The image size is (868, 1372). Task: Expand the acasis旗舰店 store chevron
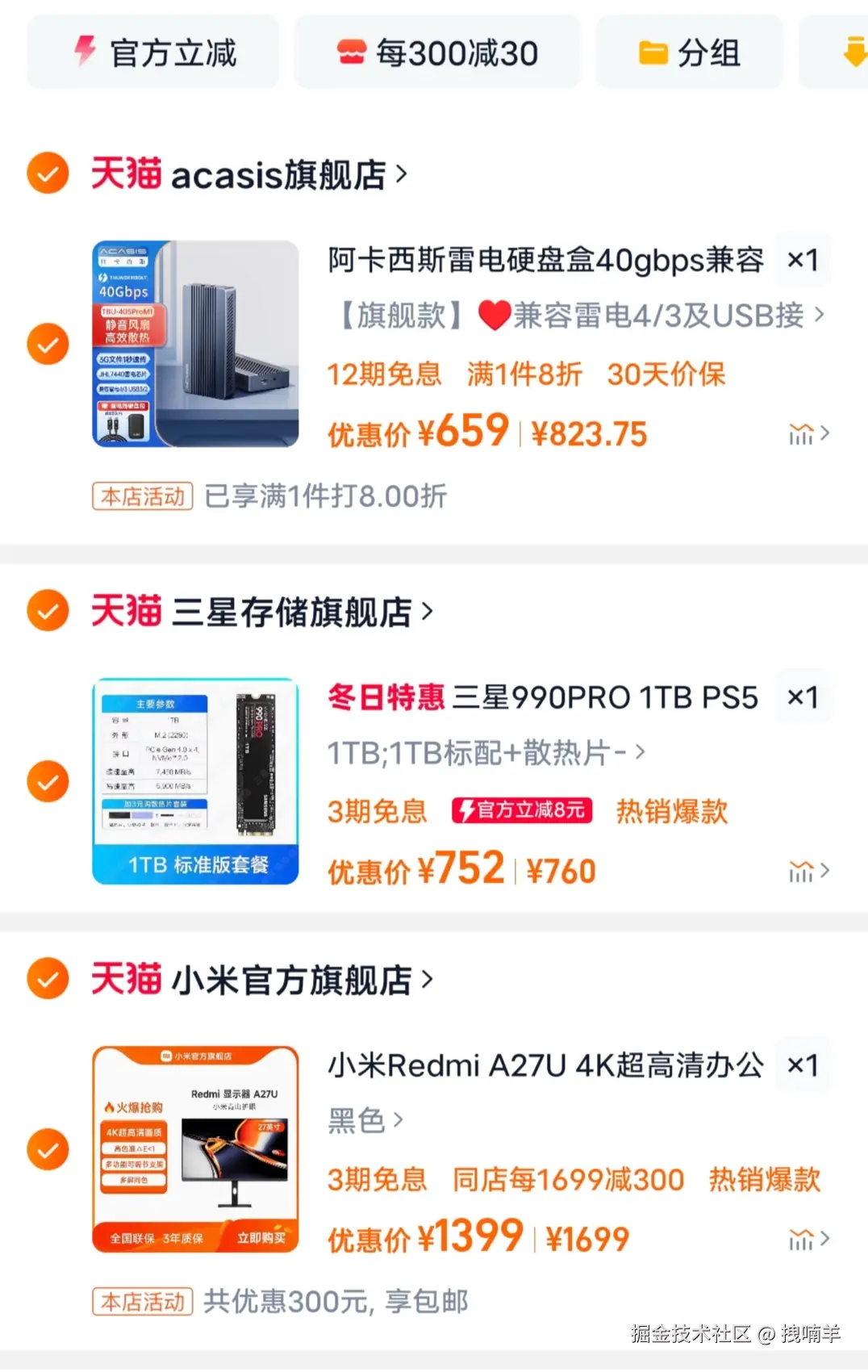point(402,173)
